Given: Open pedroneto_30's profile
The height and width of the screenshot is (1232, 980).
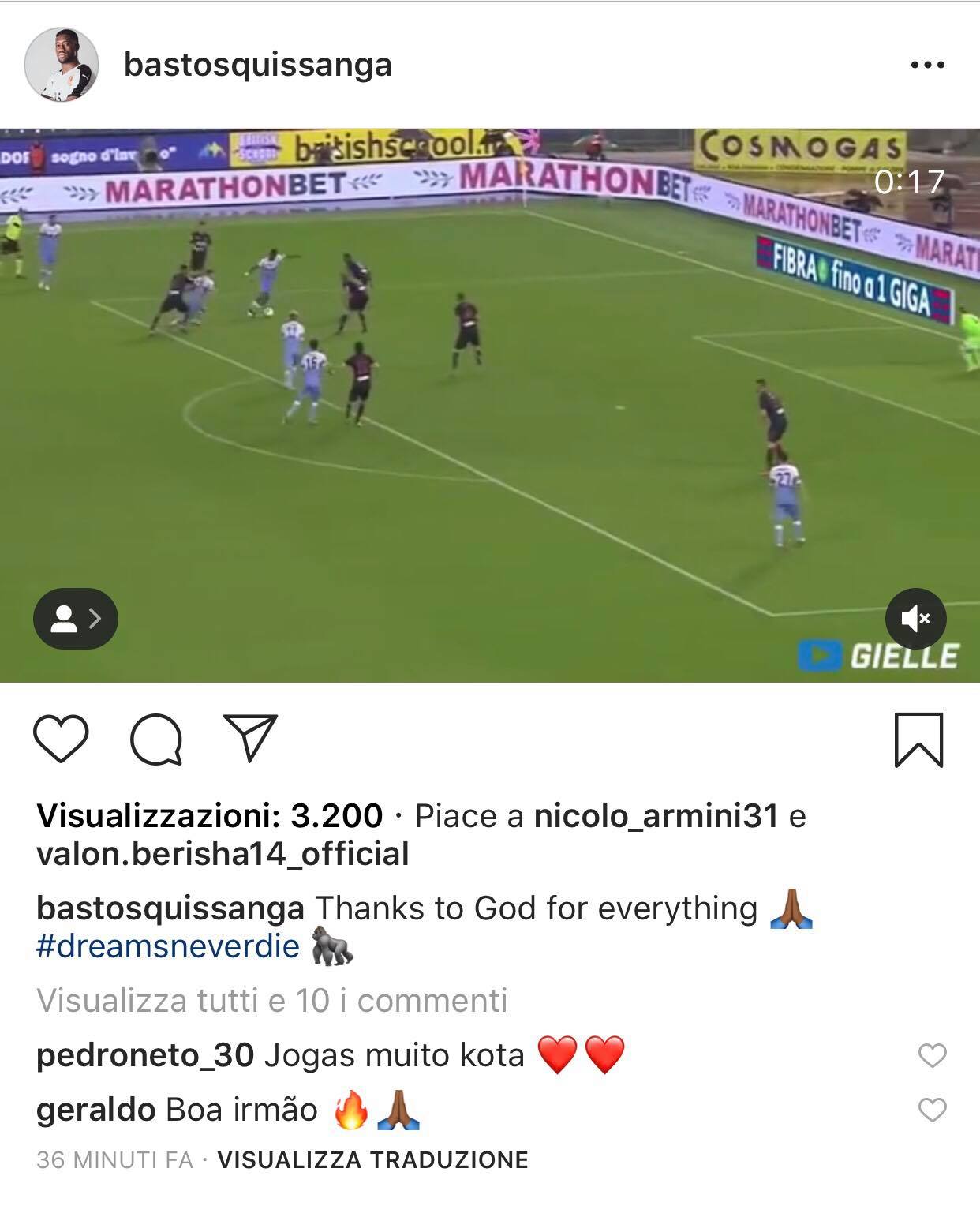Looking at the screenshot, I should [x=145, y=1055].
